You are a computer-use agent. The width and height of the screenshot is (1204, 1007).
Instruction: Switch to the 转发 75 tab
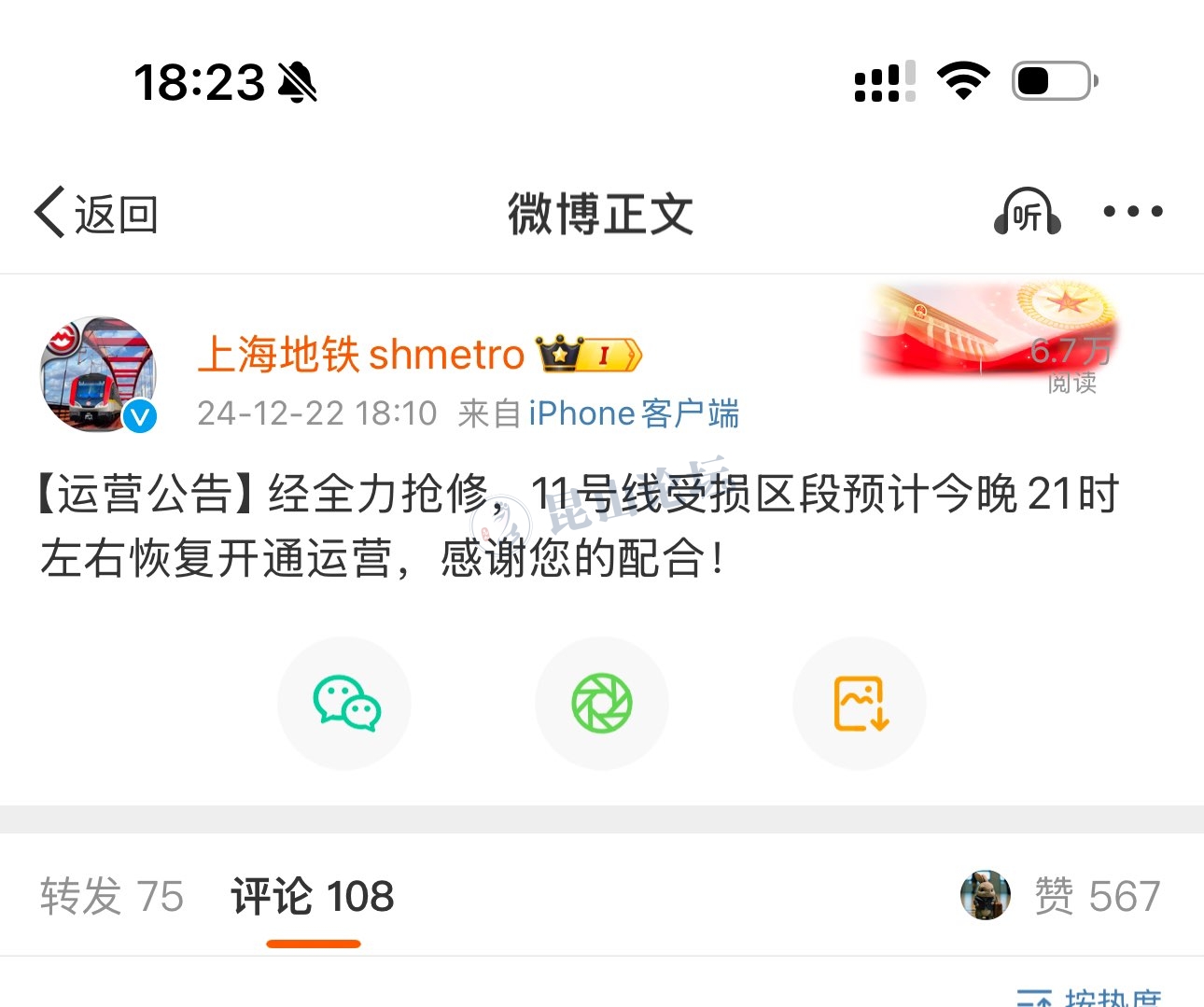112,896
